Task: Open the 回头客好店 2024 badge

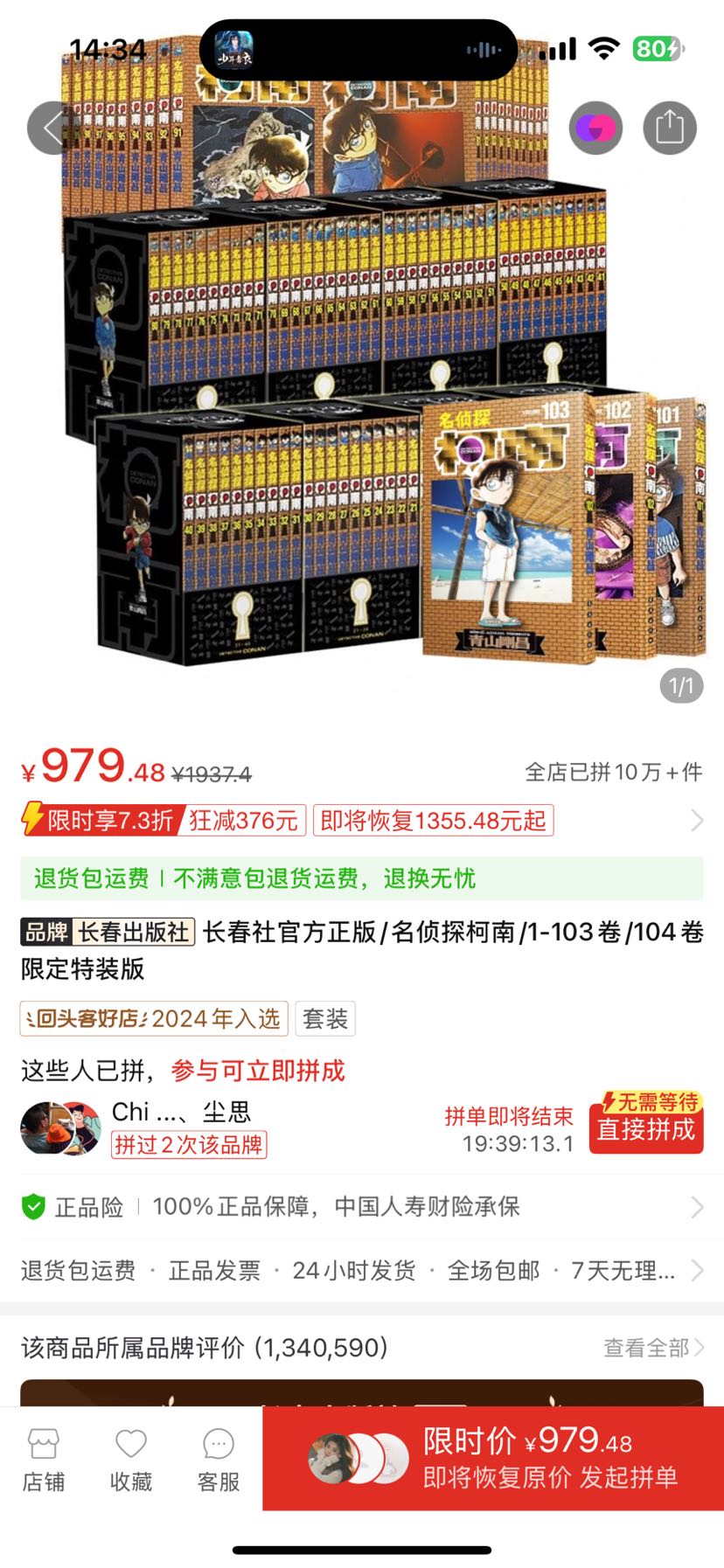Action: tap(153, 1018)
